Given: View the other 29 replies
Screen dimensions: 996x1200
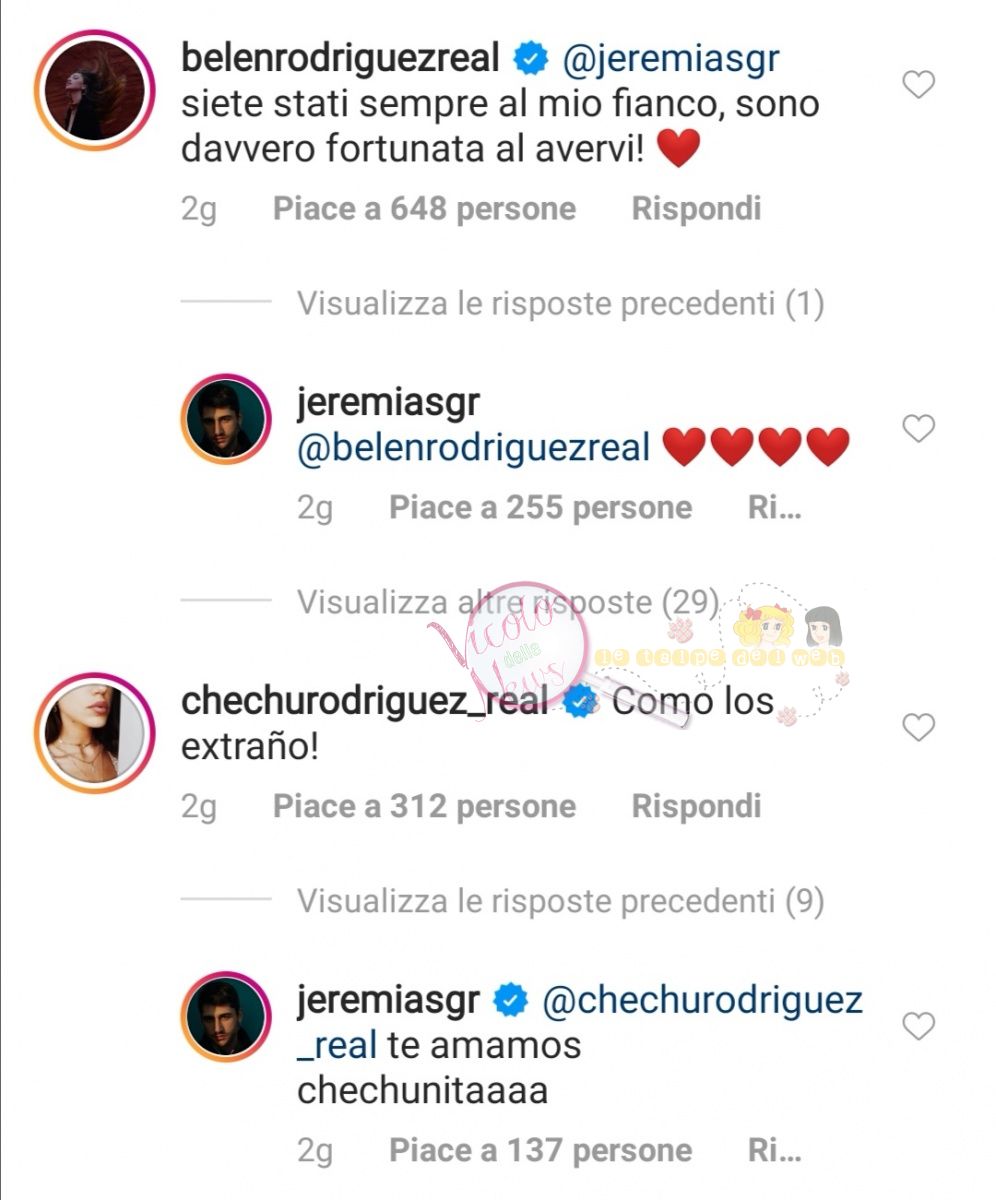Looking at the screenshot, I should [507, 602].
